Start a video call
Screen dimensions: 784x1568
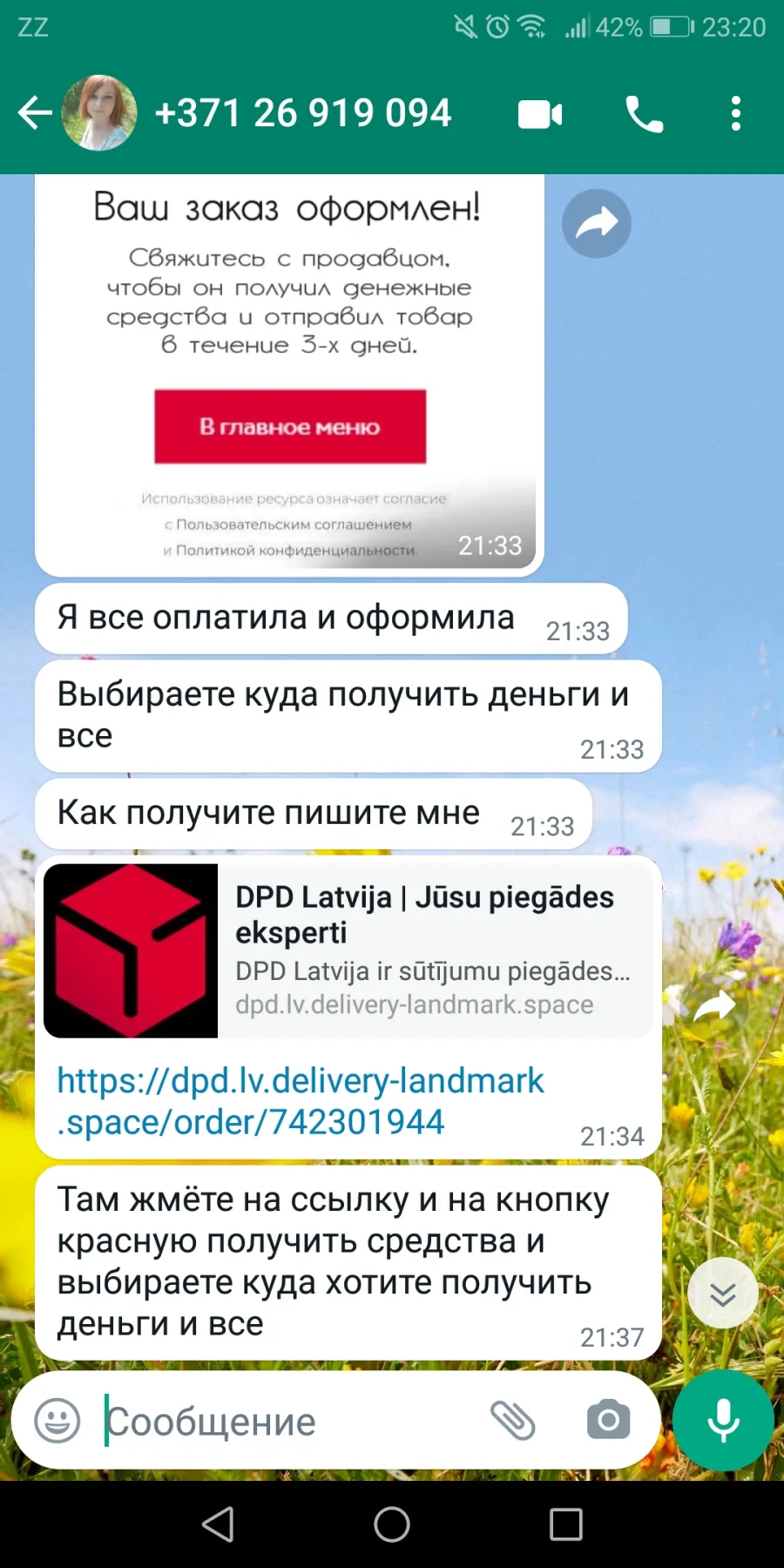(540, 114)
